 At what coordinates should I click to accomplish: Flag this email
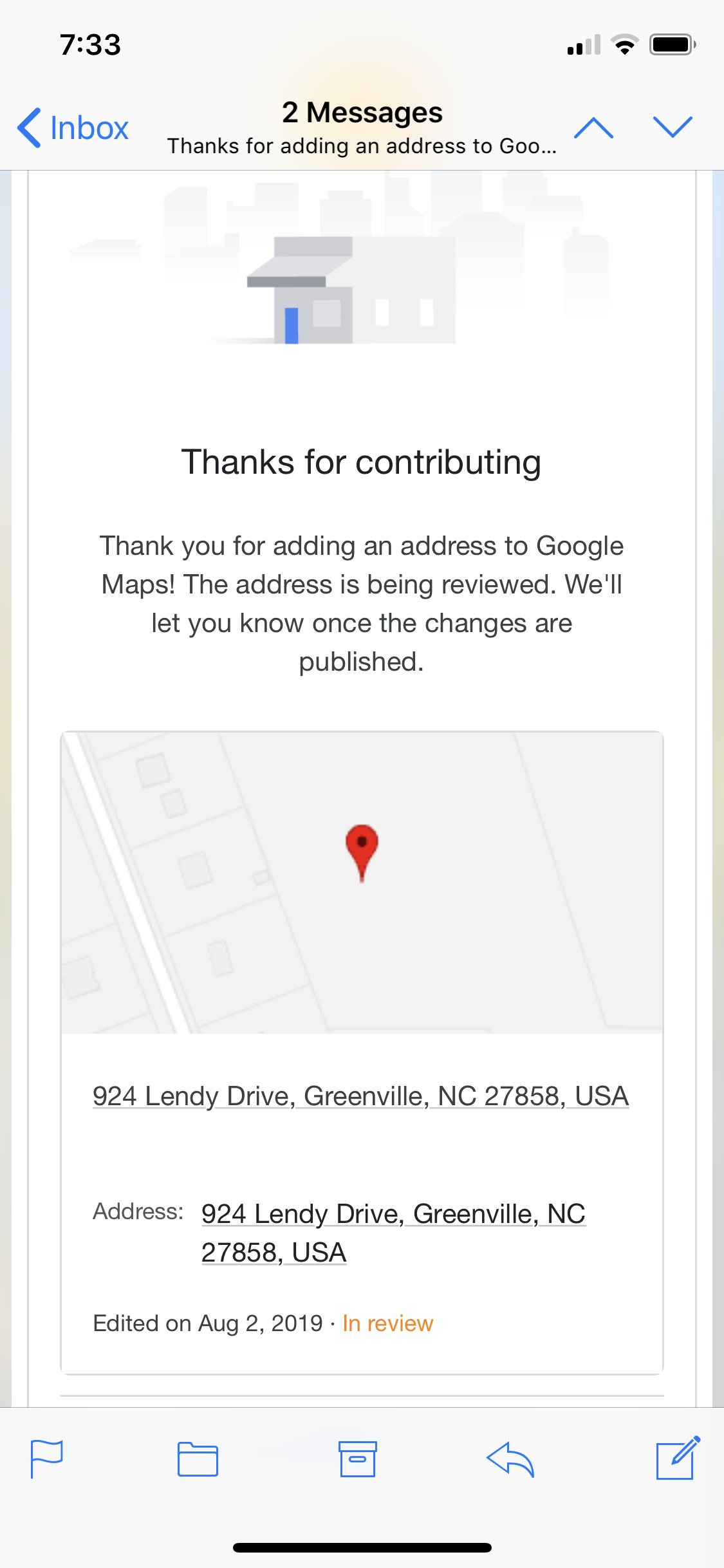coord(47,1459)
